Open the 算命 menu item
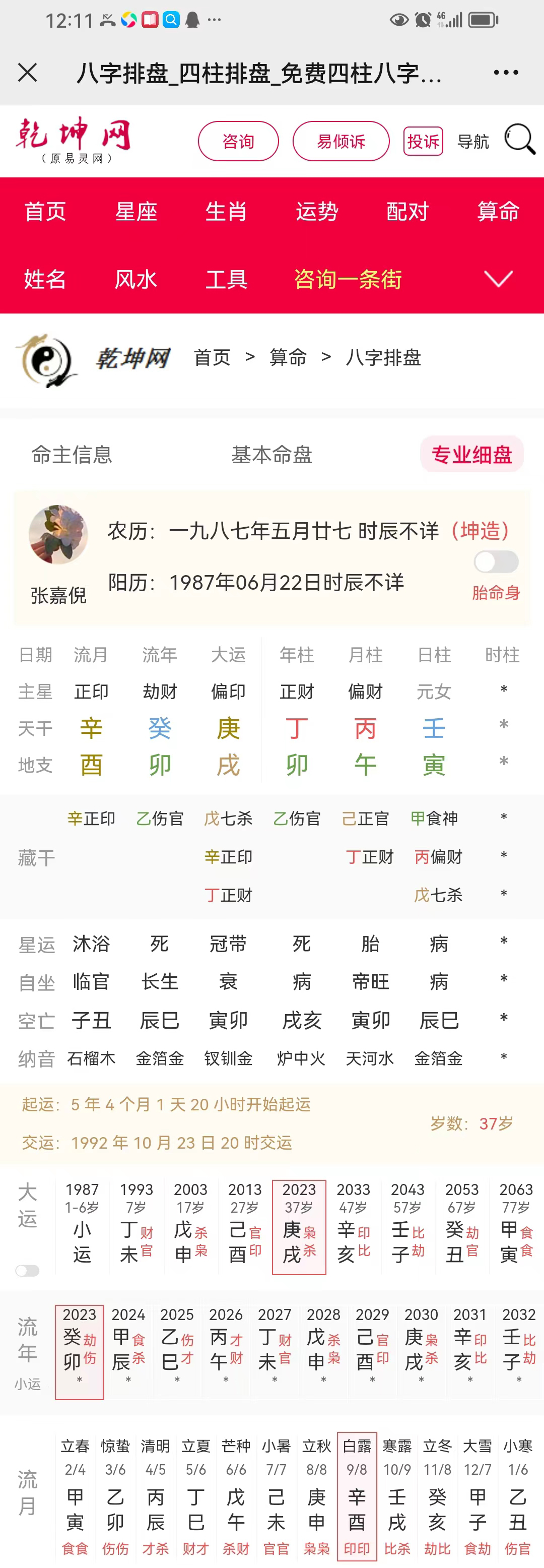Screen dimensions: 544x1568 498,211
